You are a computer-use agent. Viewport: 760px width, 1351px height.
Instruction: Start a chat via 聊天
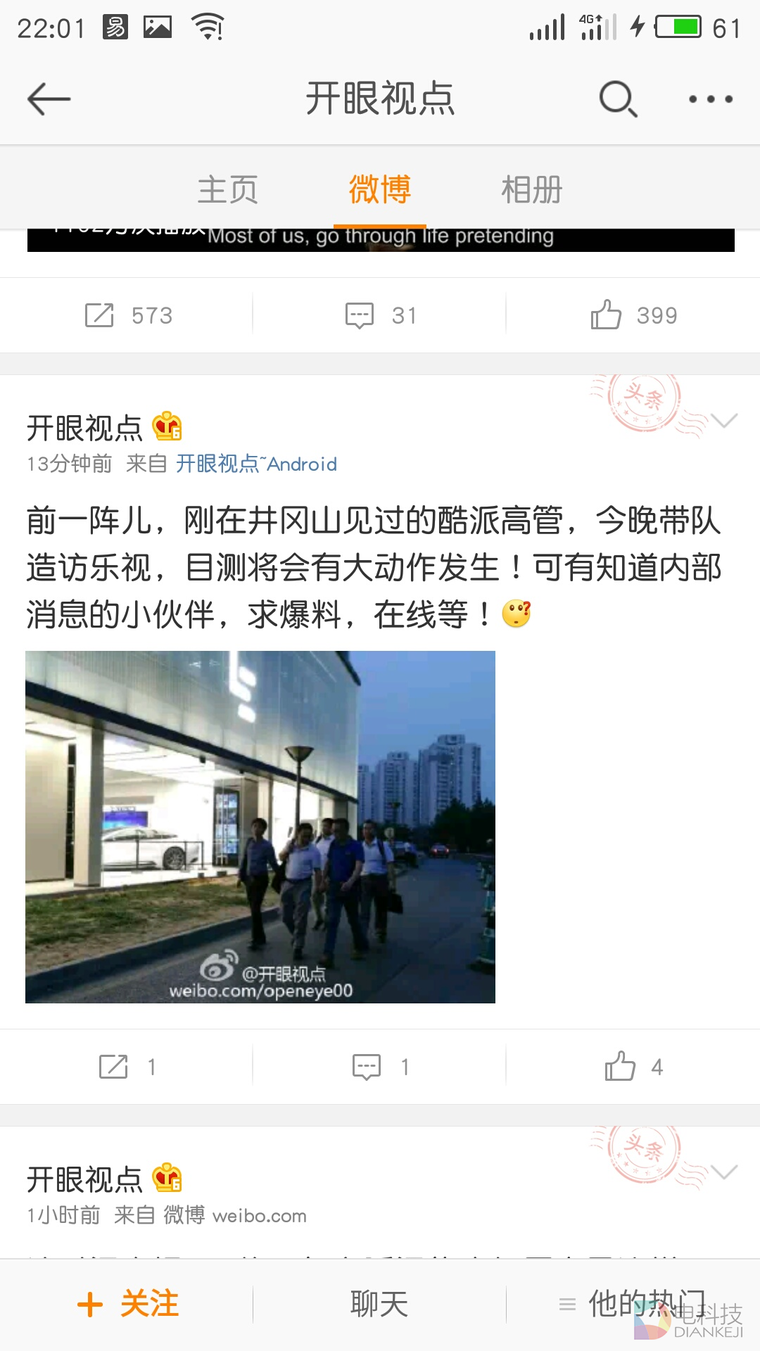(x=379, y=1304)
